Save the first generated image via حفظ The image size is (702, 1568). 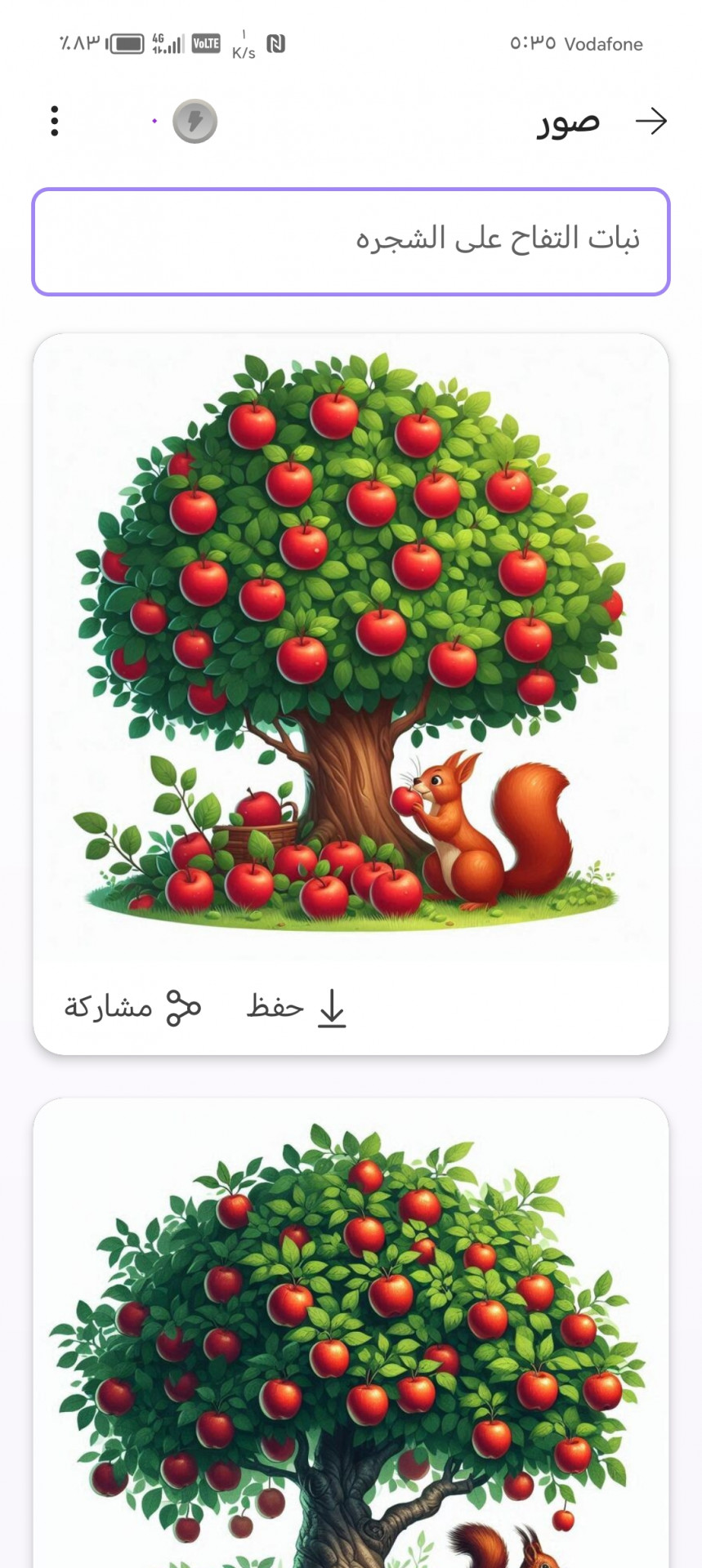pos(297,1007)
